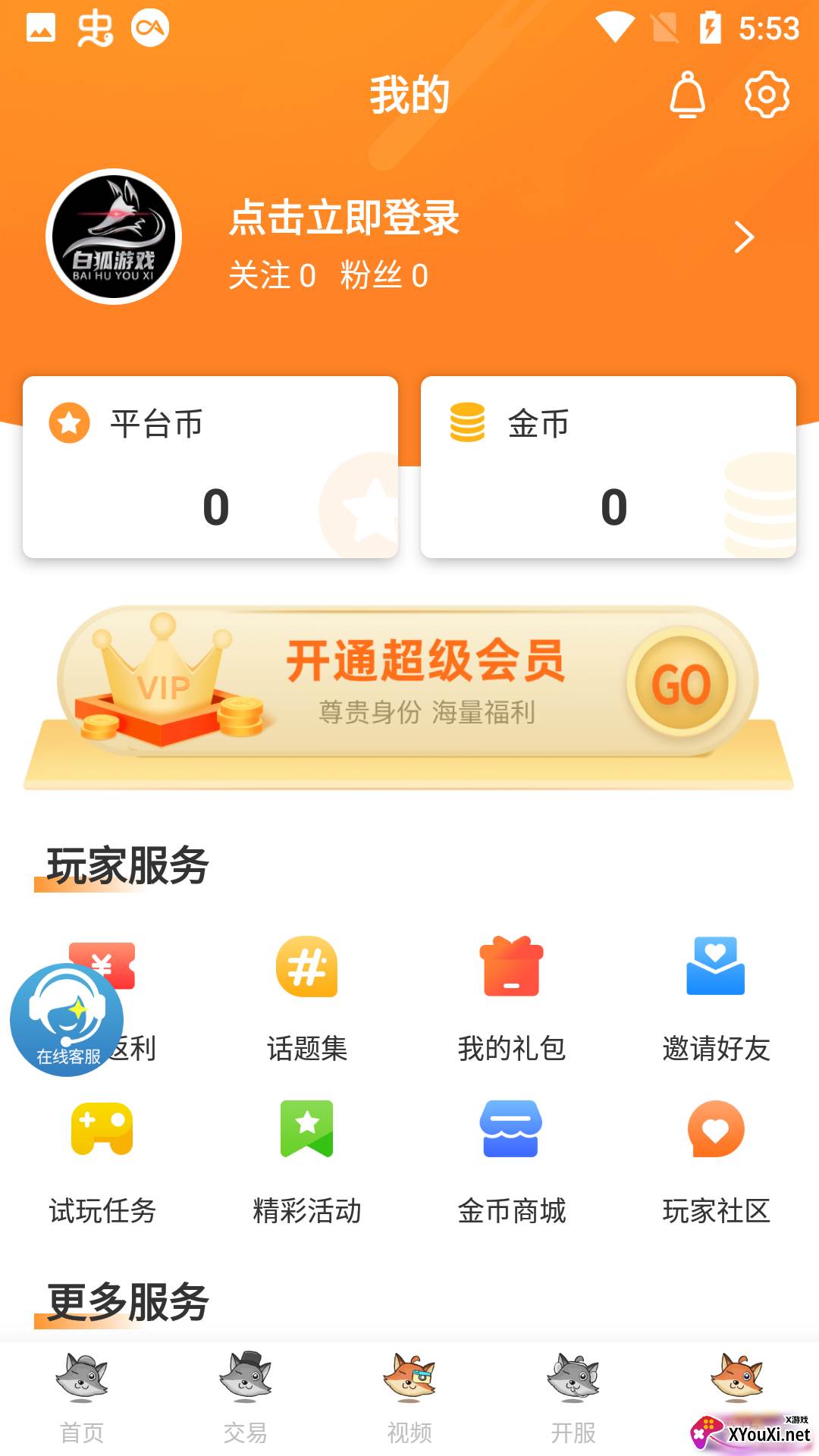Open the settings gear
Image resolution: width=819 pixels, height=1456 pixels.
click(766, 95)
